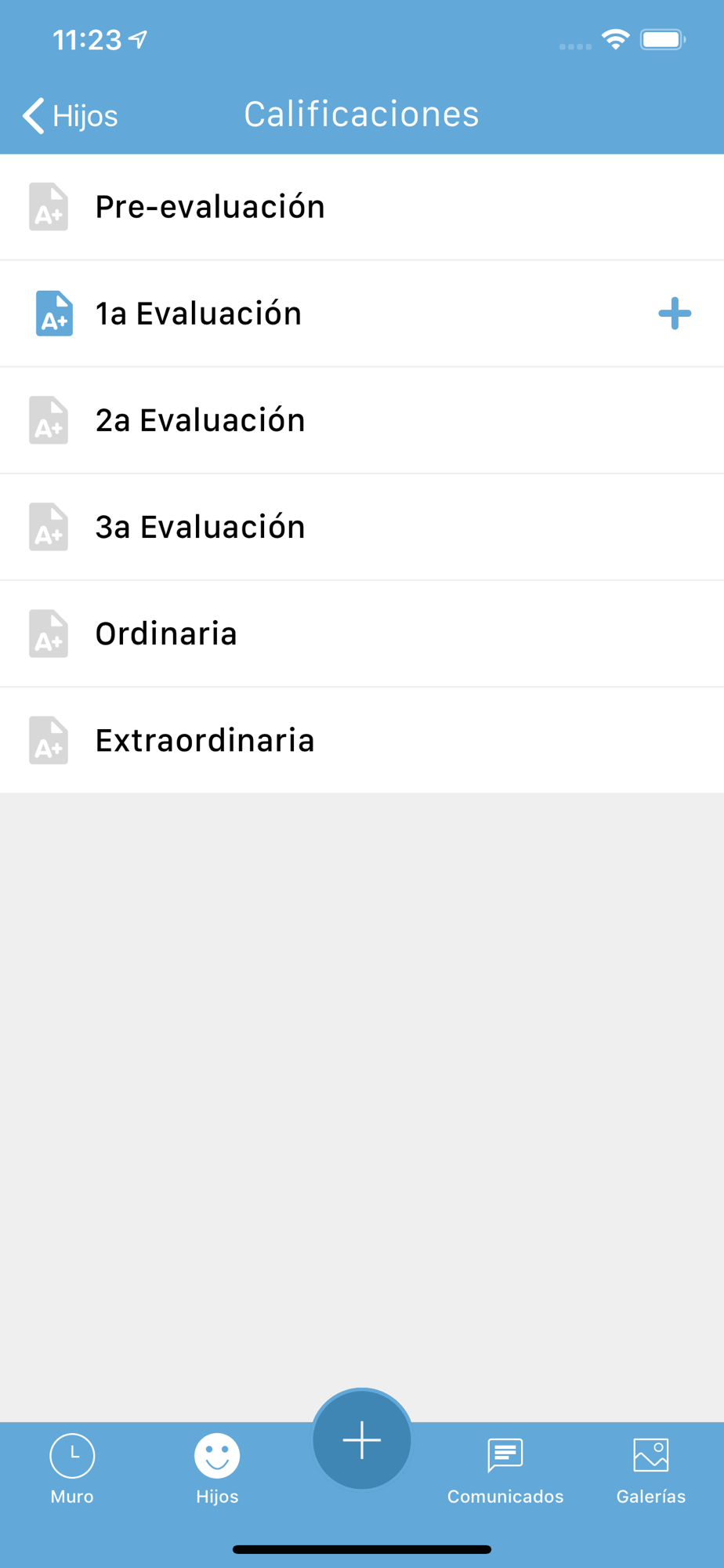Tap the round plus button
The image size is (724, 1568).
click(362, 1440)
